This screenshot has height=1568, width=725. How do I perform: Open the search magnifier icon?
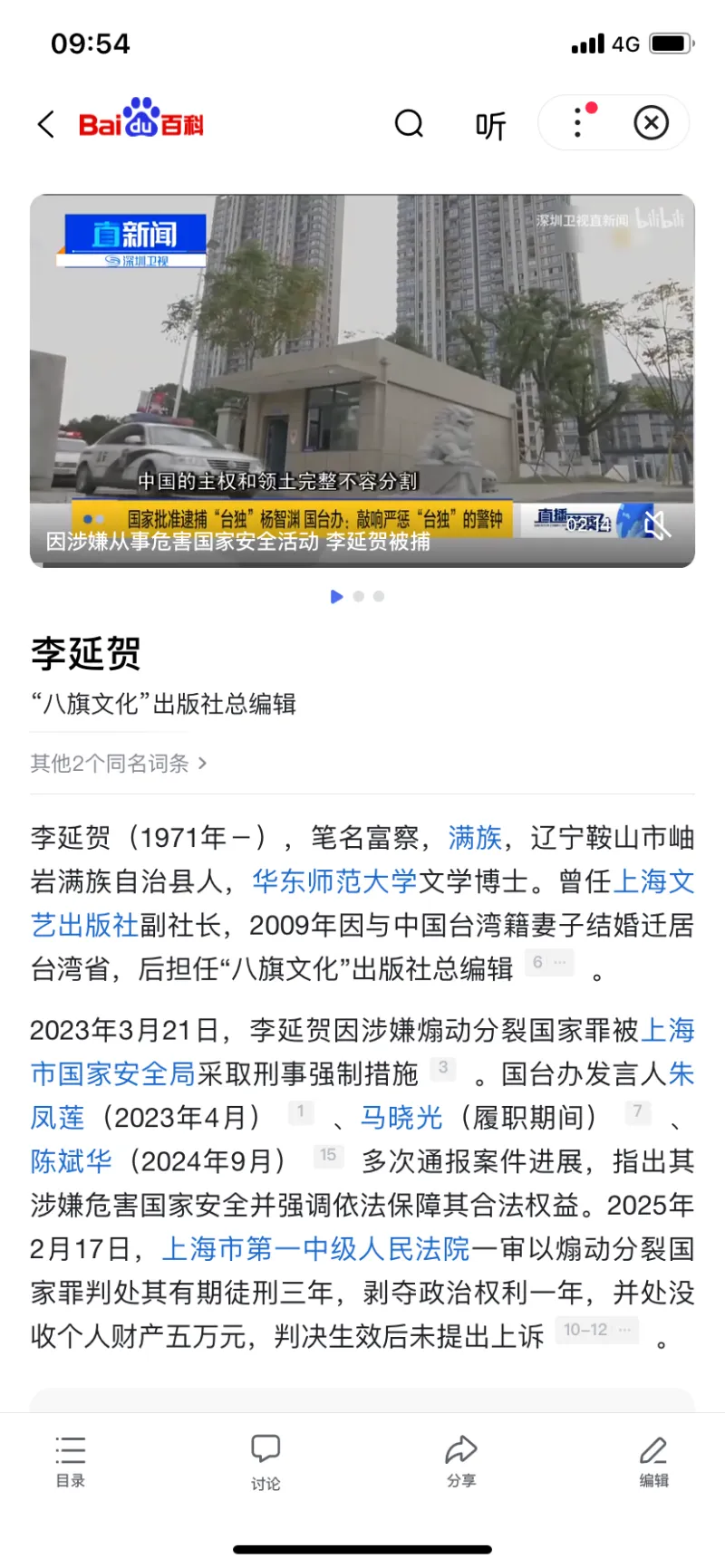pos(409,123)
